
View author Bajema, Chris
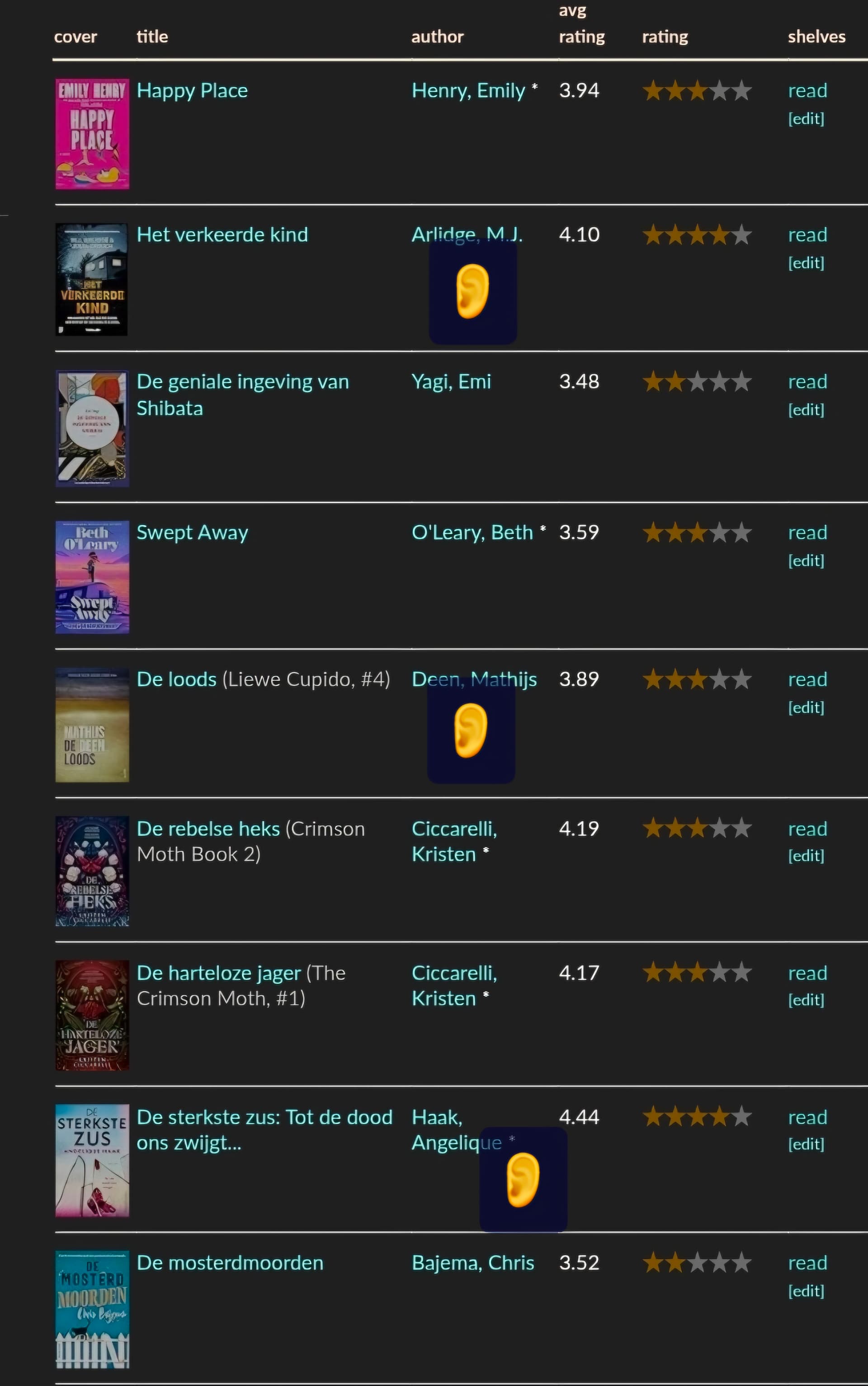click(x=472, y=1263)
